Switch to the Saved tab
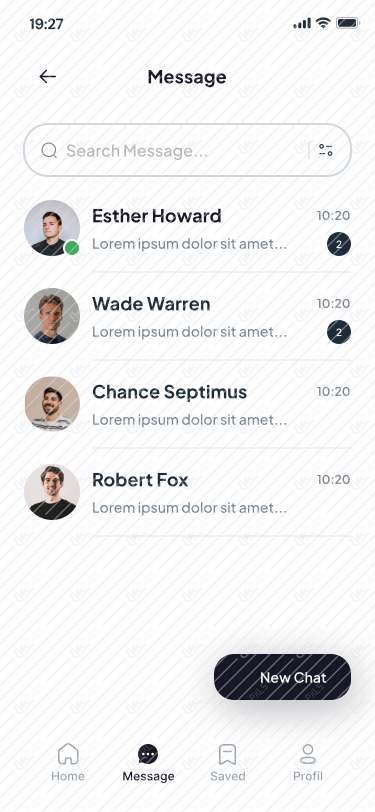This screenshot has width=375, height=812. click(227, 763)
